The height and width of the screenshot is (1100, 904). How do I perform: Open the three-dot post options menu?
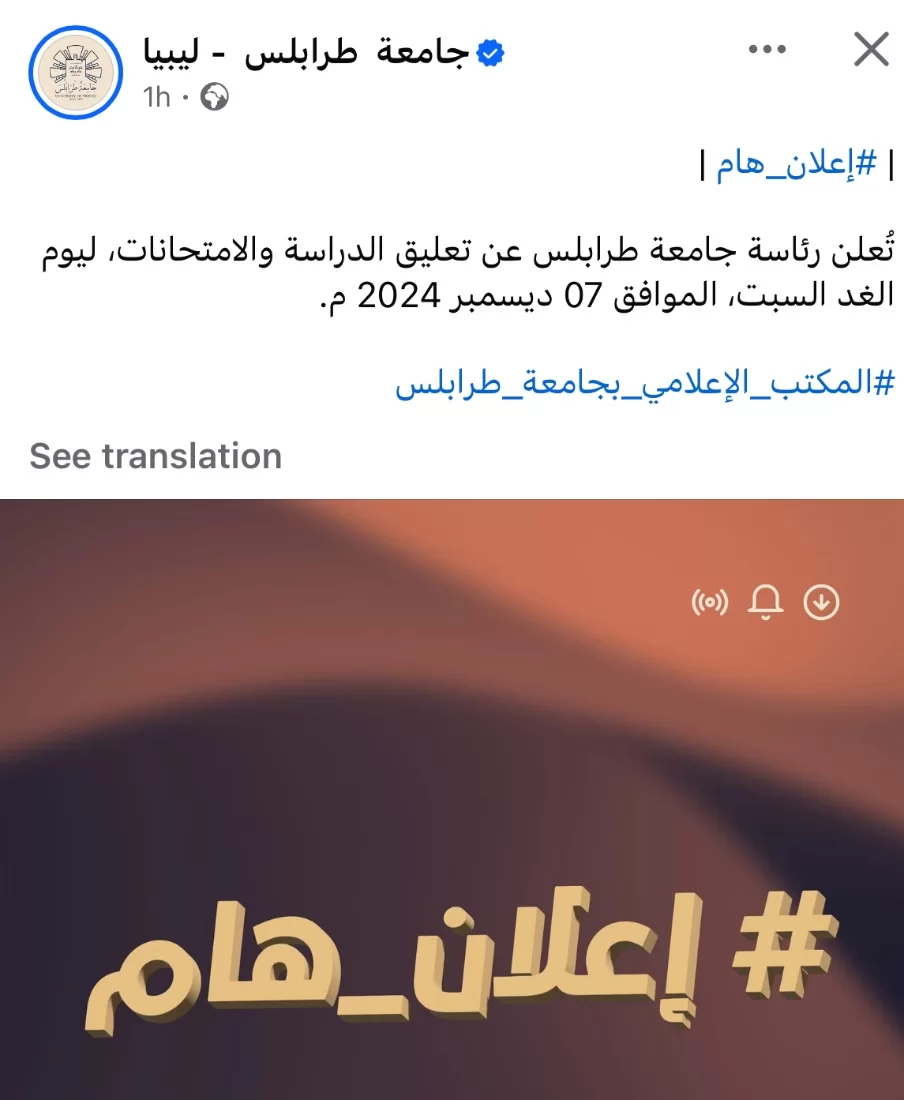tap(768, 50)
